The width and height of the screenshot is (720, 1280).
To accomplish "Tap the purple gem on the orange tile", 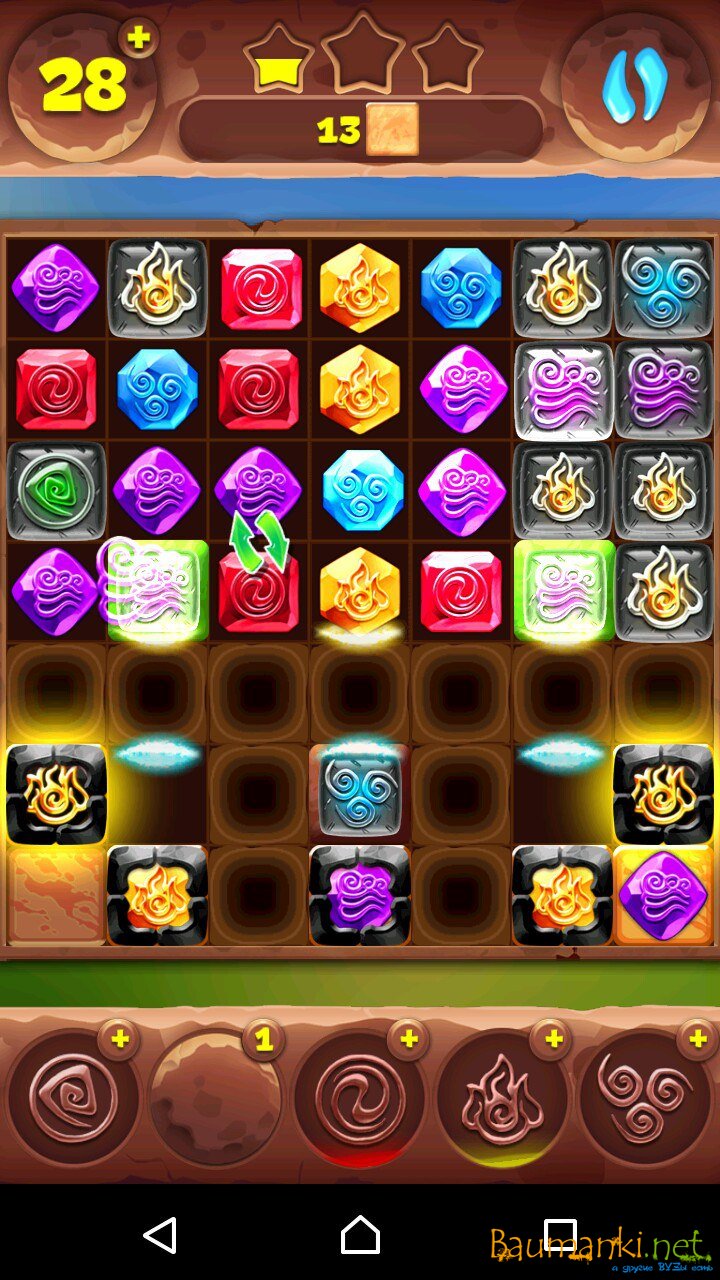I will 663,895.
